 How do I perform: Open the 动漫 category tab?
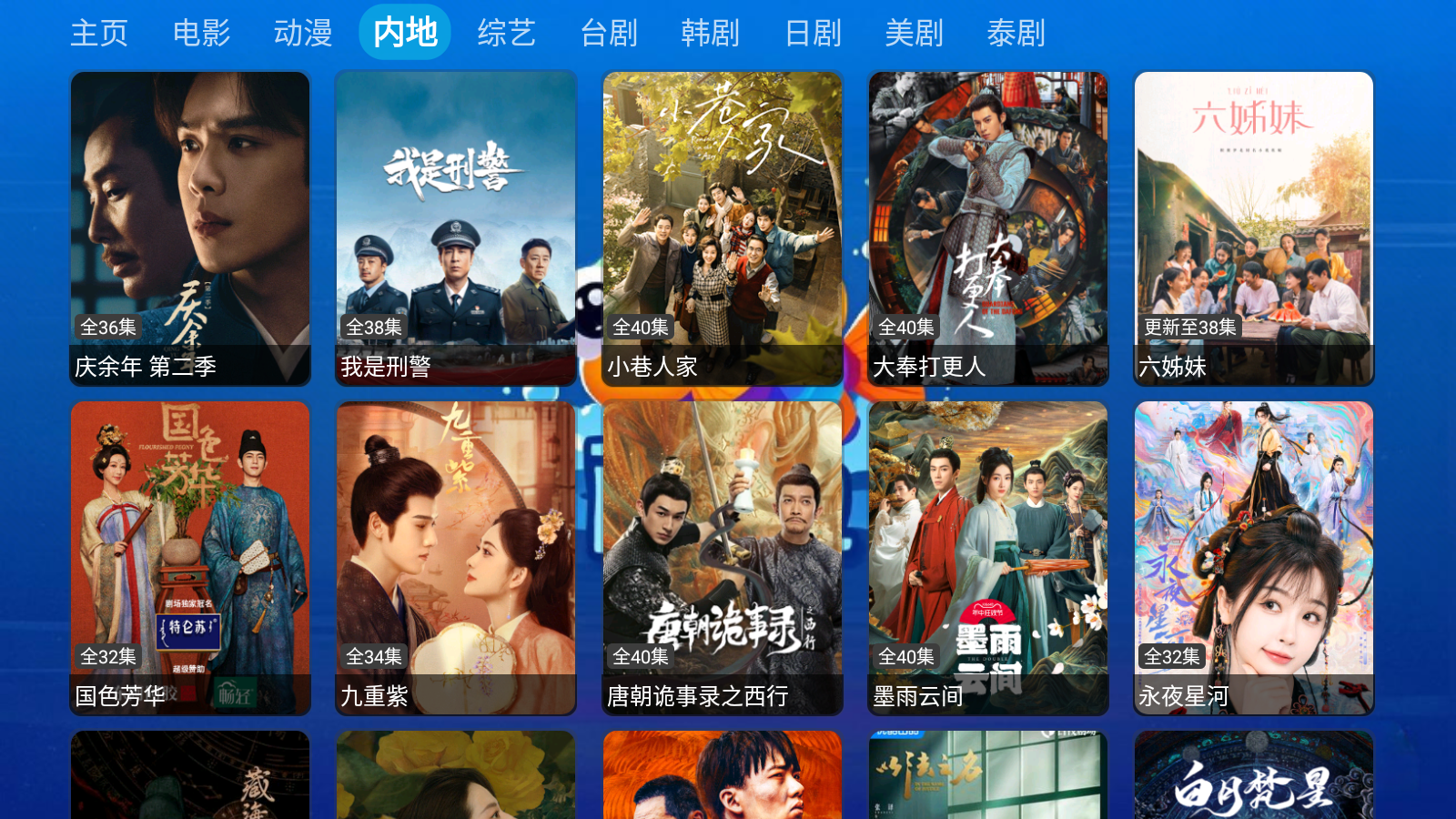pyautogui.click(x=303, y=33)
